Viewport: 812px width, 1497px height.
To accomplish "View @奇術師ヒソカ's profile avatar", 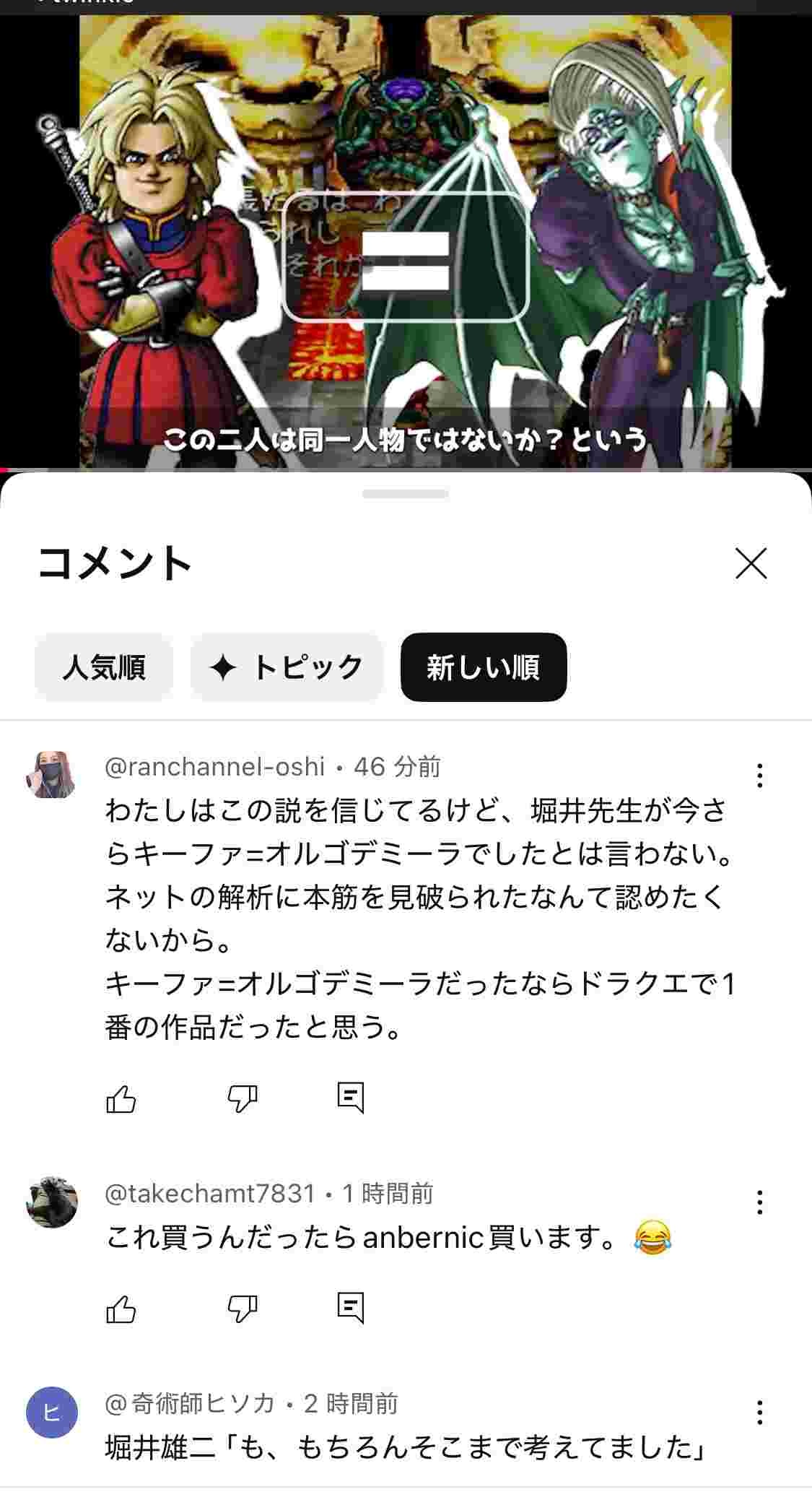I will click(51, 1412).
